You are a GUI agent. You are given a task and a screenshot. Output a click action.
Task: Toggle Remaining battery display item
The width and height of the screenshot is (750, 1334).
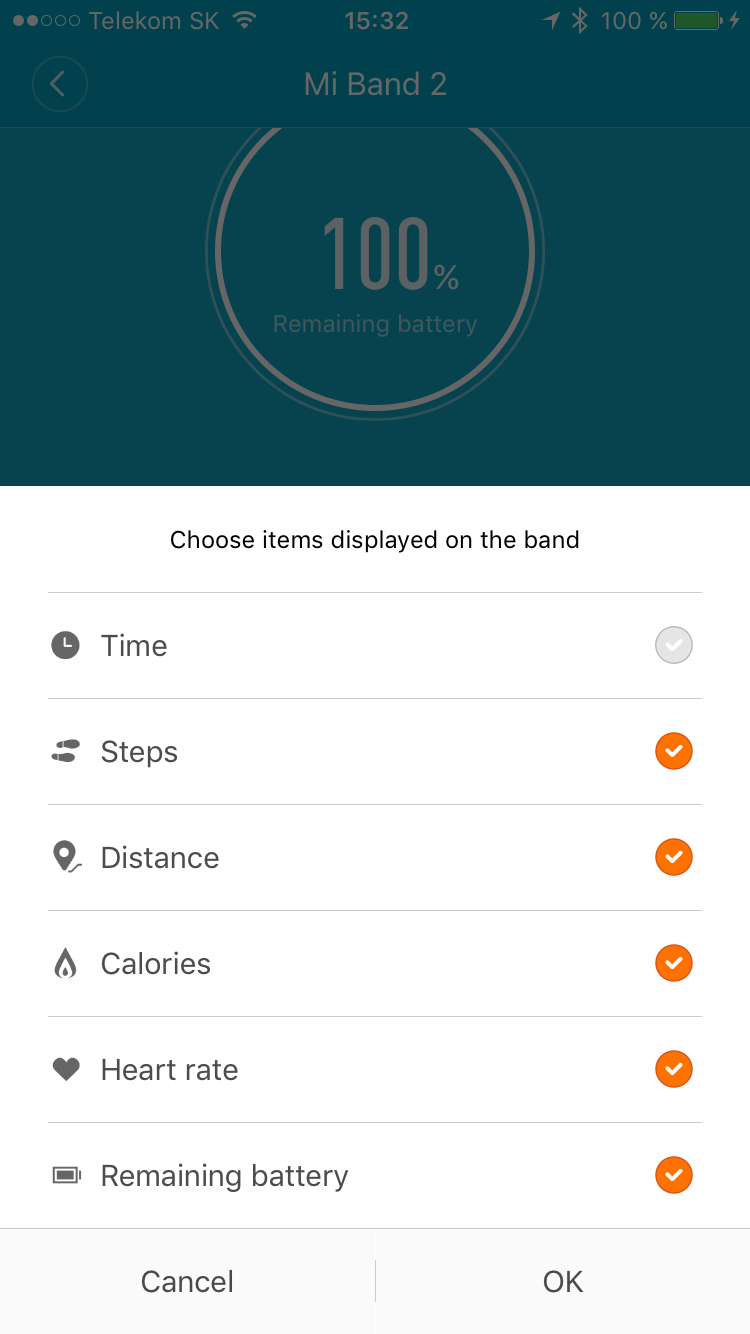673,1175
